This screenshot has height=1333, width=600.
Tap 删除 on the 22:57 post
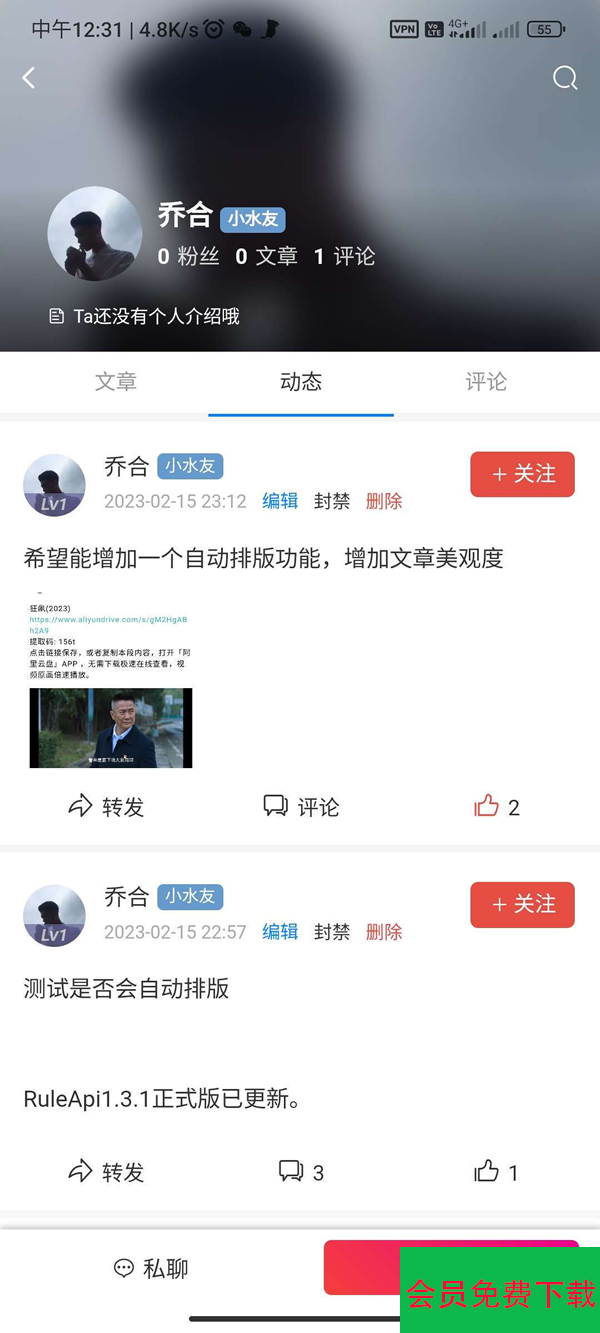(384, 932)
